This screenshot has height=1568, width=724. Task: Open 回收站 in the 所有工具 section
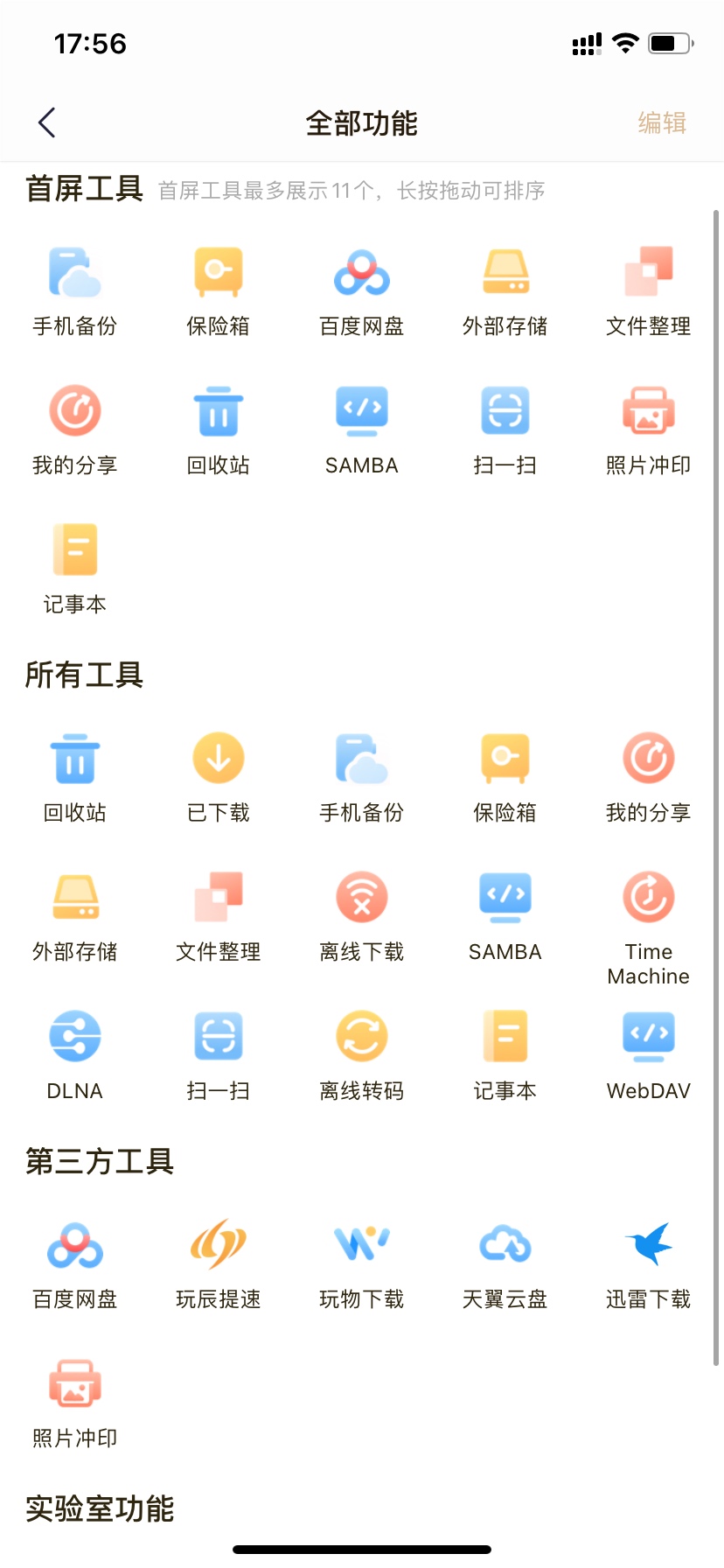pyautogui.click(x=75, y=759)
